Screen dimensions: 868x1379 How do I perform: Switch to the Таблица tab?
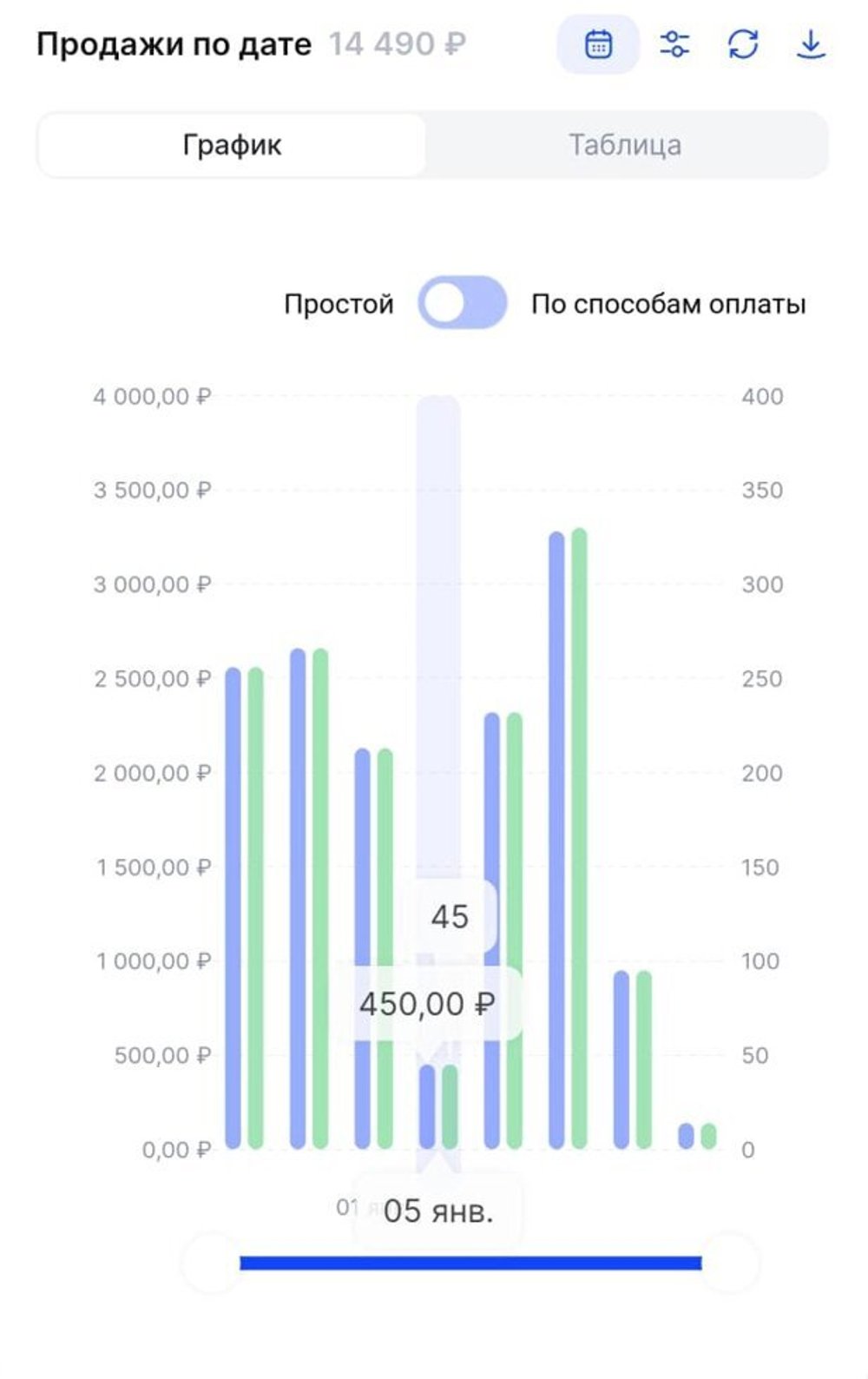pyautogui.click(x=625, y=145)
